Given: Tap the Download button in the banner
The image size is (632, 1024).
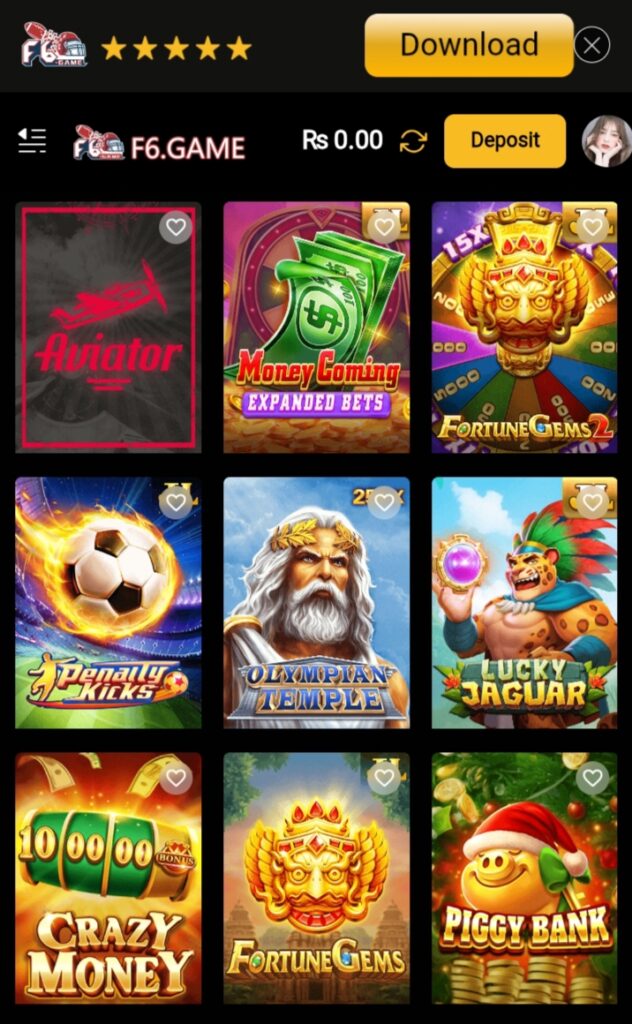Looking at the screenshot, I should (468, 45).
